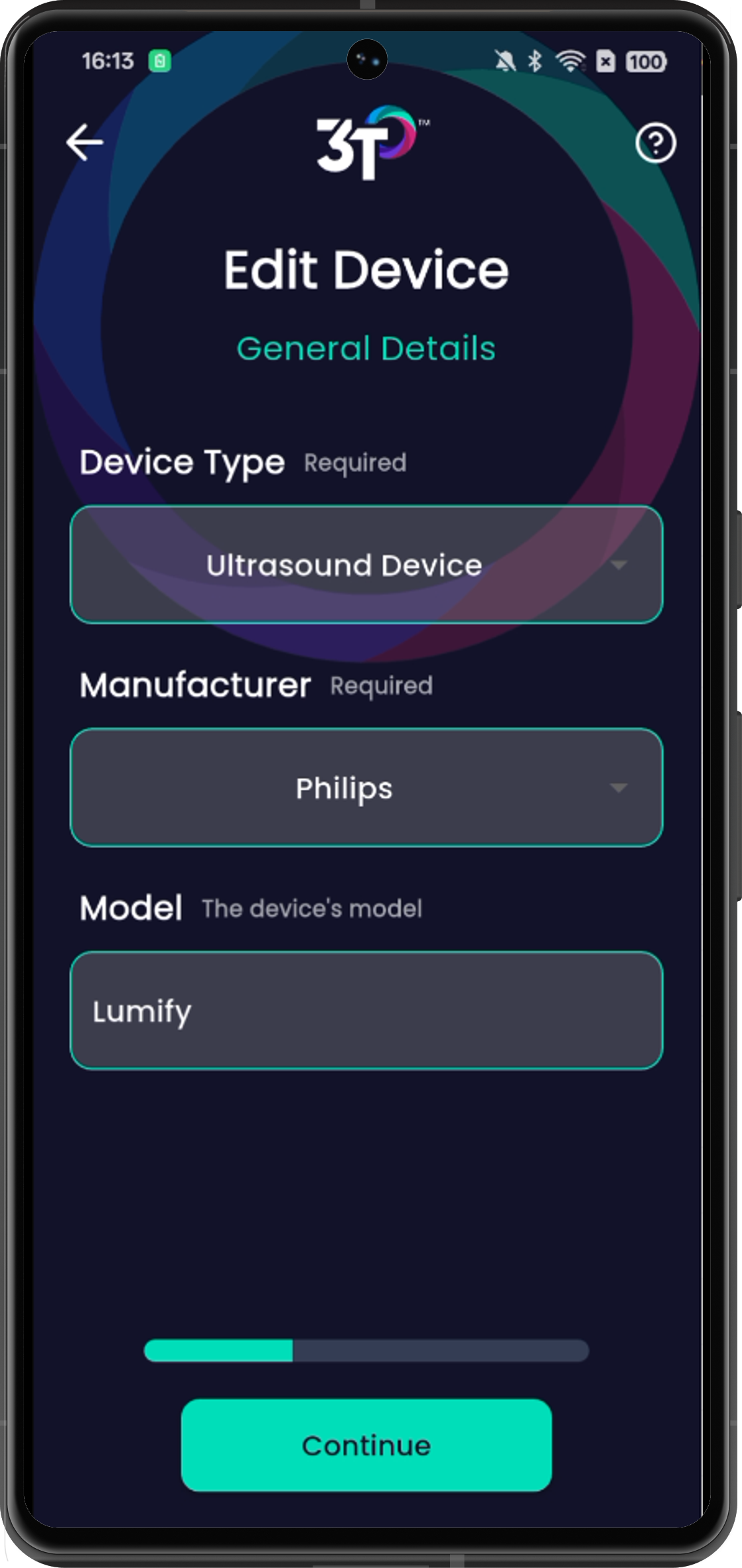The width and height of the screenshot is (742, 1568).
Task: Edit the Model field containing Lumify
Action: [x=366, y=1011]
